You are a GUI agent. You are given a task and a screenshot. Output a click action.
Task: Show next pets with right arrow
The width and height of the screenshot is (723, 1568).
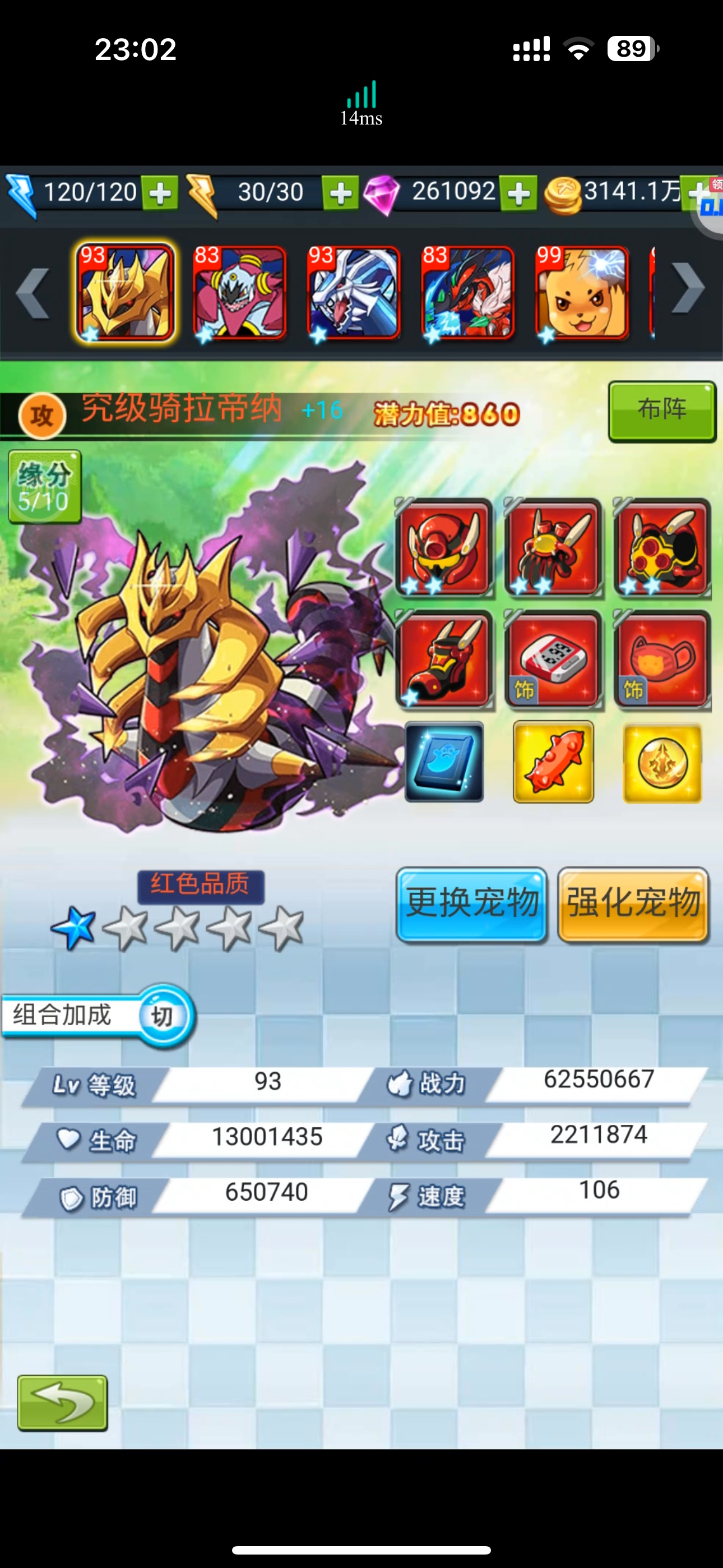point(688,288)
